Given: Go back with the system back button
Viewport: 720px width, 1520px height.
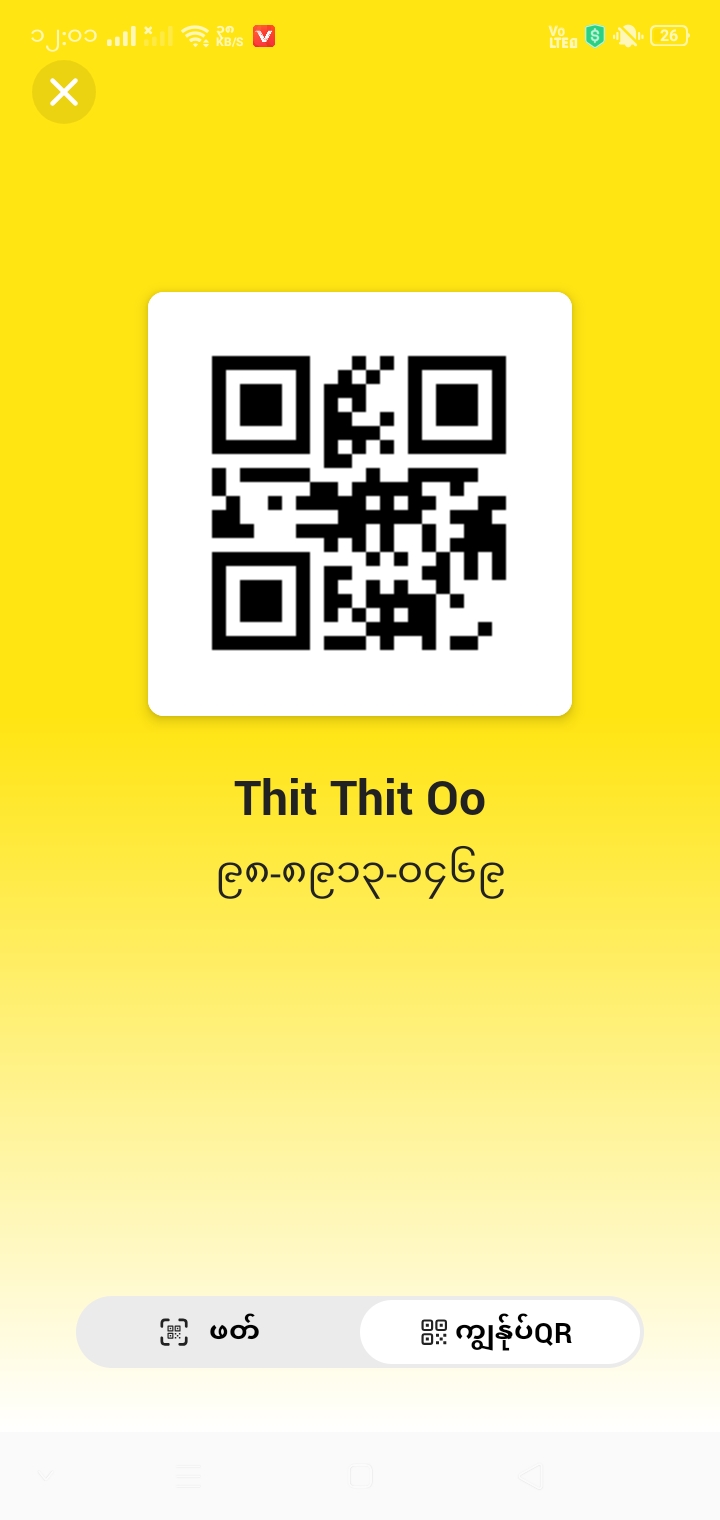Looking at the screenshot, I should tap(530, 1476).
